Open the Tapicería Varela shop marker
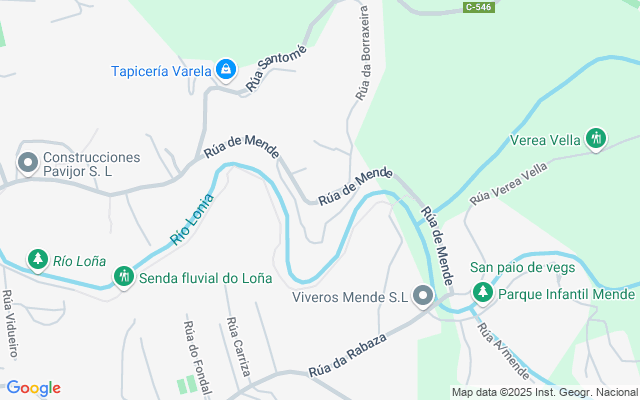 point(226,70)
